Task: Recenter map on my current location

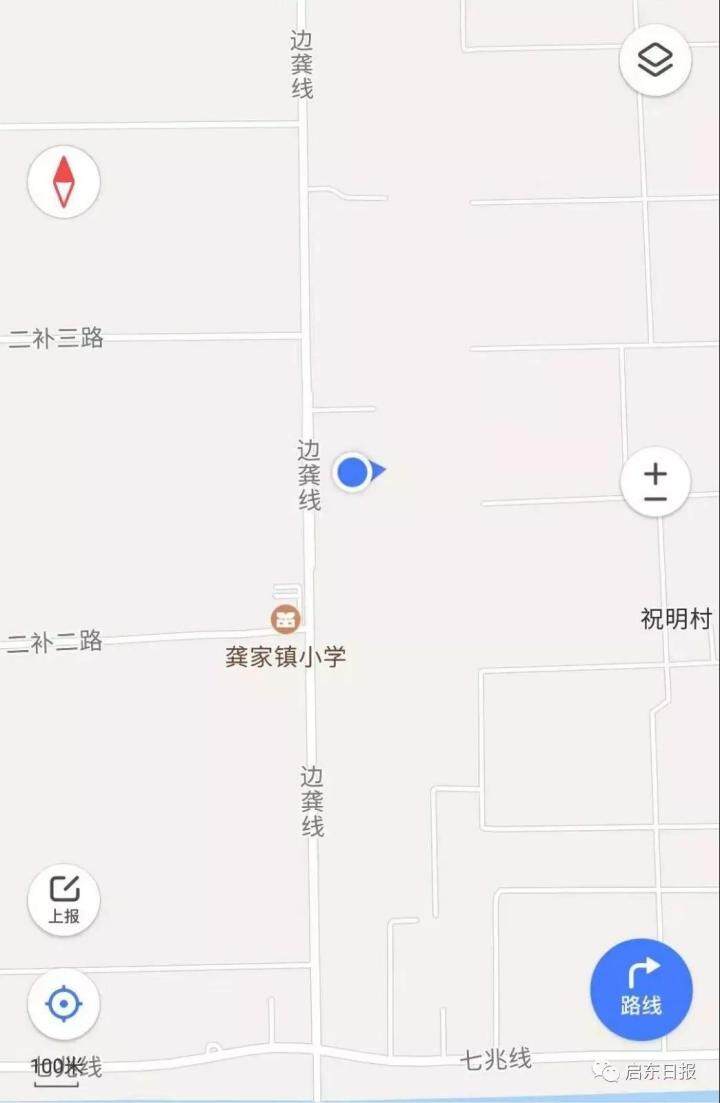Action: click(x=64, y=1004)
